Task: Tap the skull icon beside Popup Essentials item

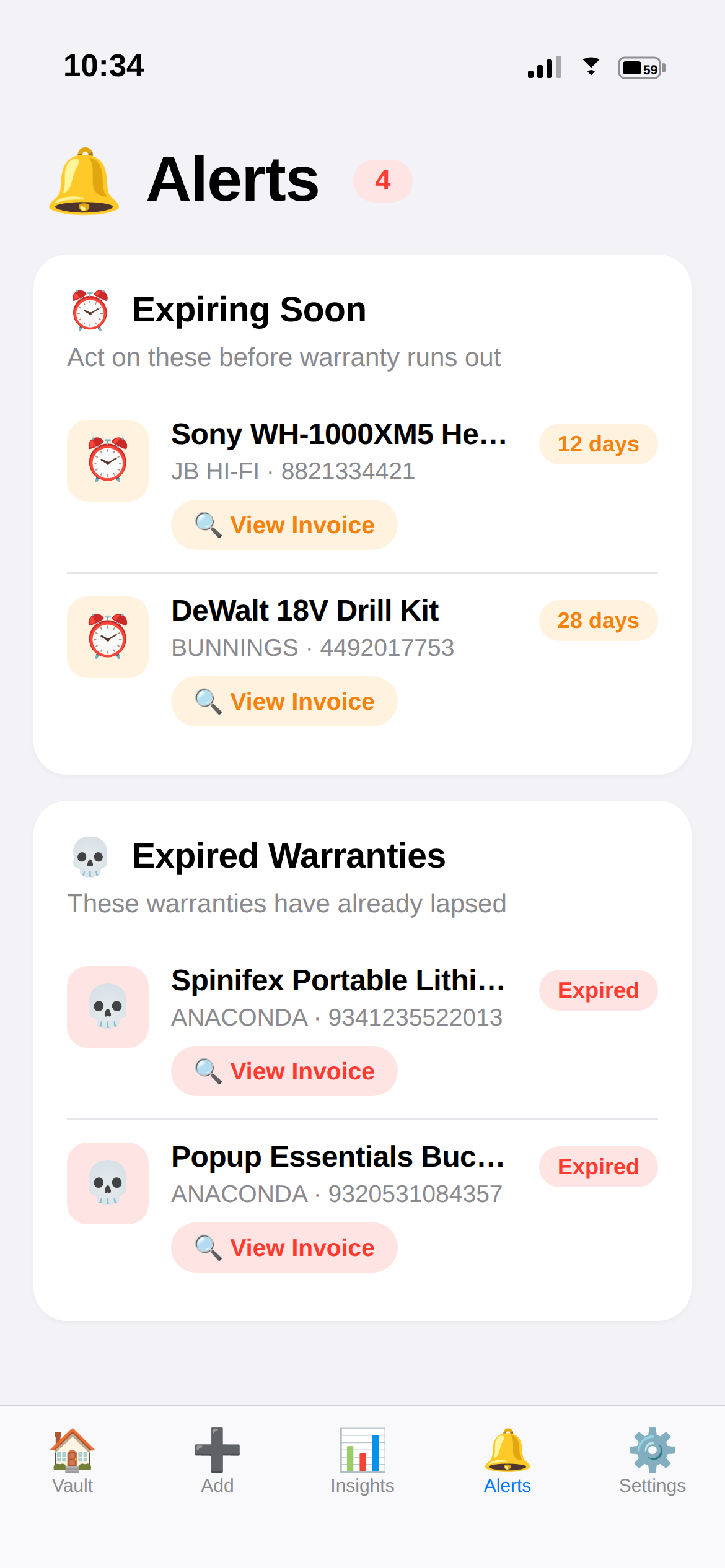Action: (107, 1183)
